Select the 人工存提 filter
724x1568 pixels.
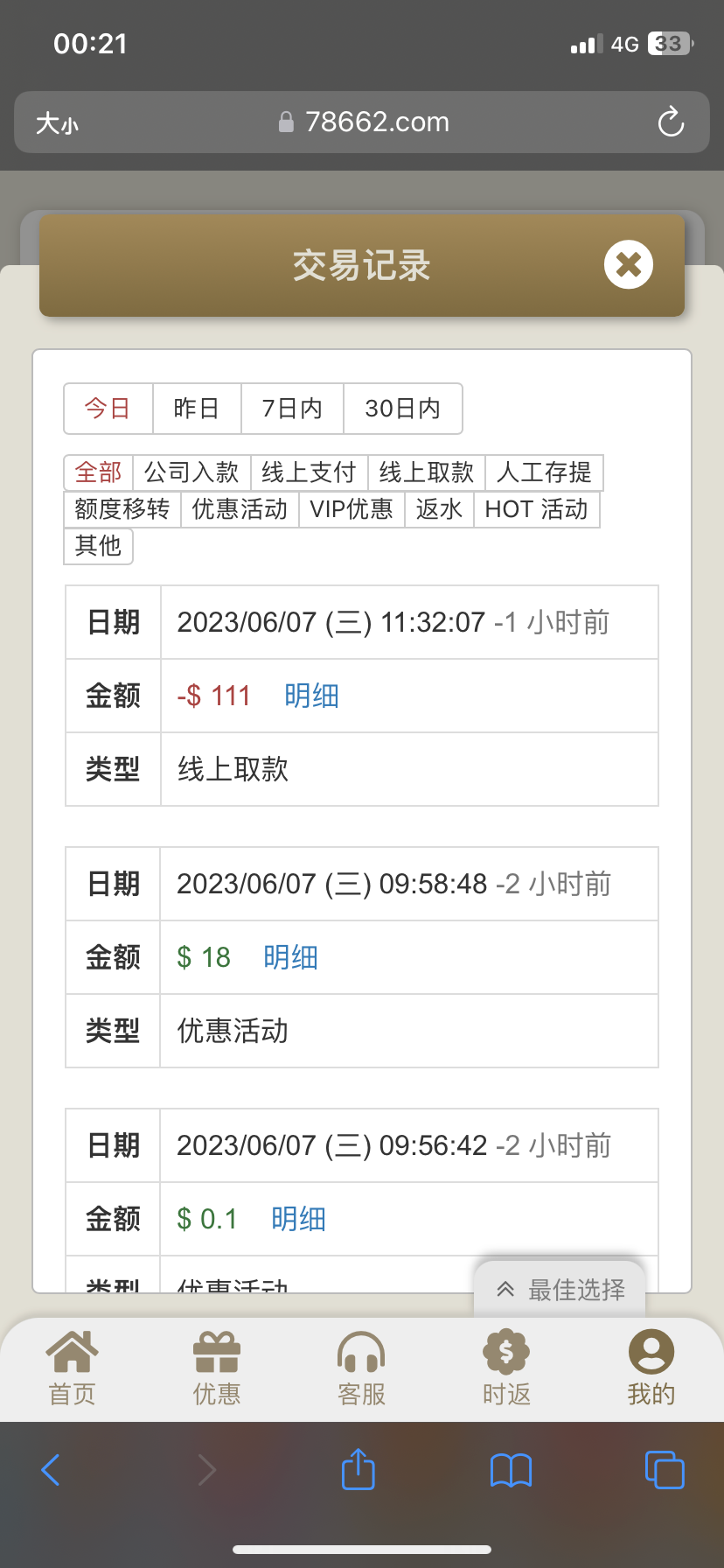coord(544,472)
